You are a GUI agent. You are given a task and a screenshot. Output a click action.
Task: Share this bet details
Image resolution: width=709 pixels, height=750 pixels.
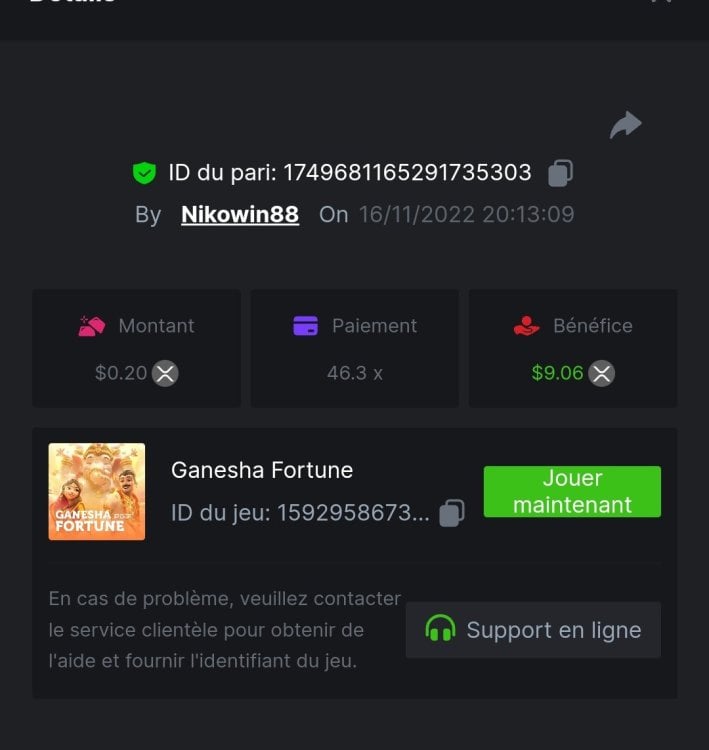pos(625,125)
